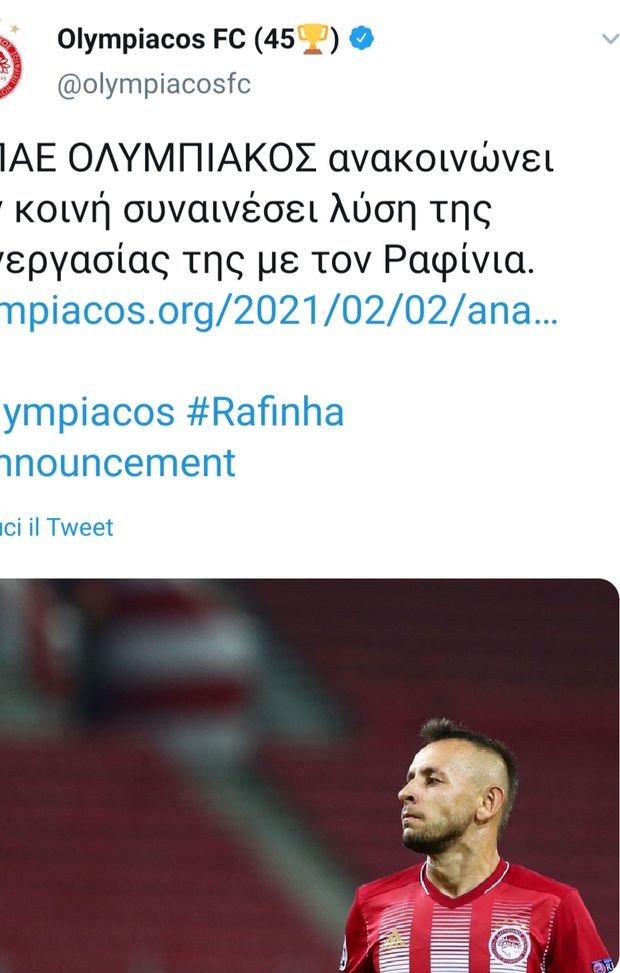This screenshot has width=620, height=973.
Task: Open the announcement hashtag
Action: [118, 463]
